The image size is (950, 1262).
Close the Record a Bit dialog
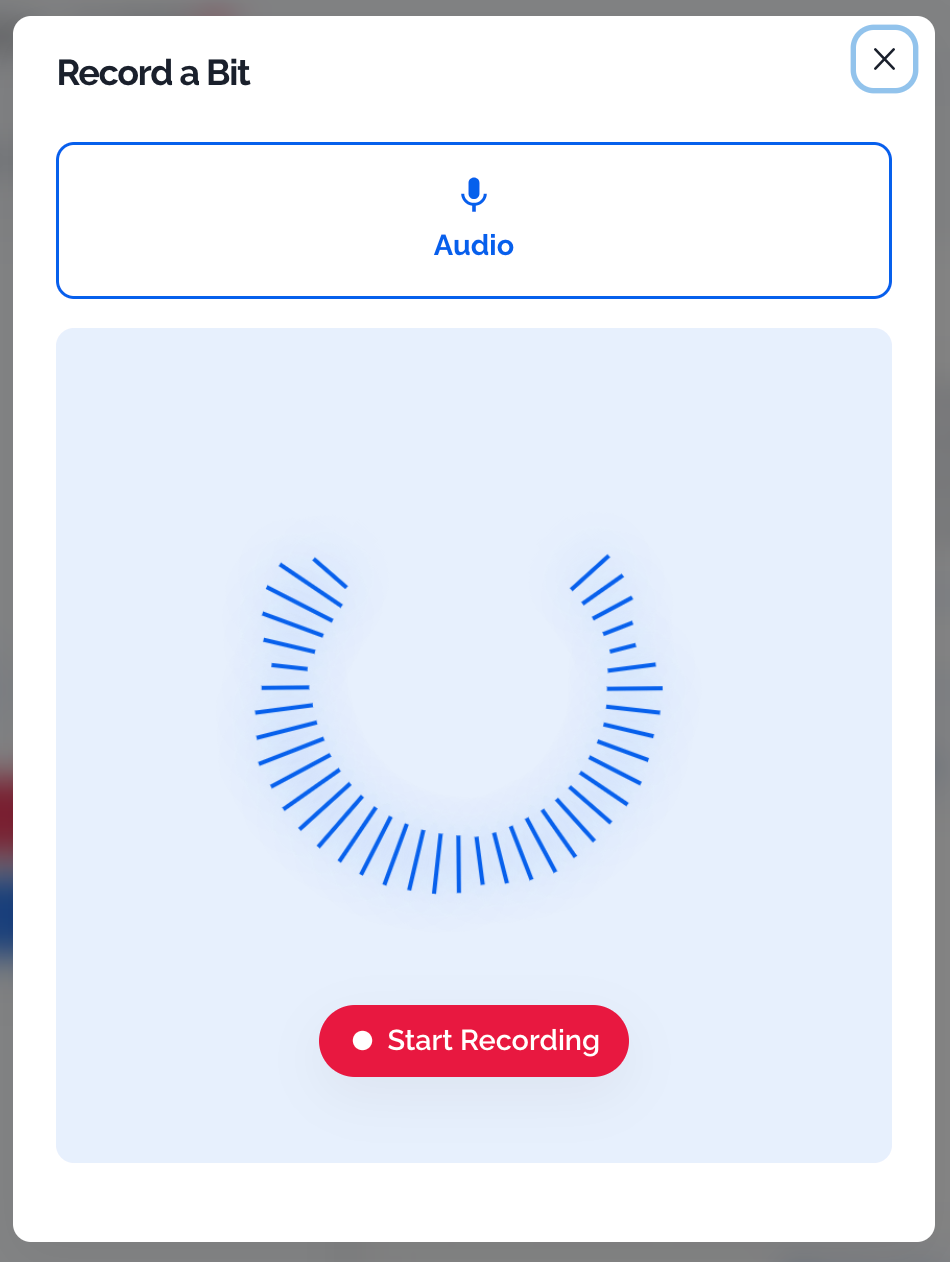coord(884,60)
